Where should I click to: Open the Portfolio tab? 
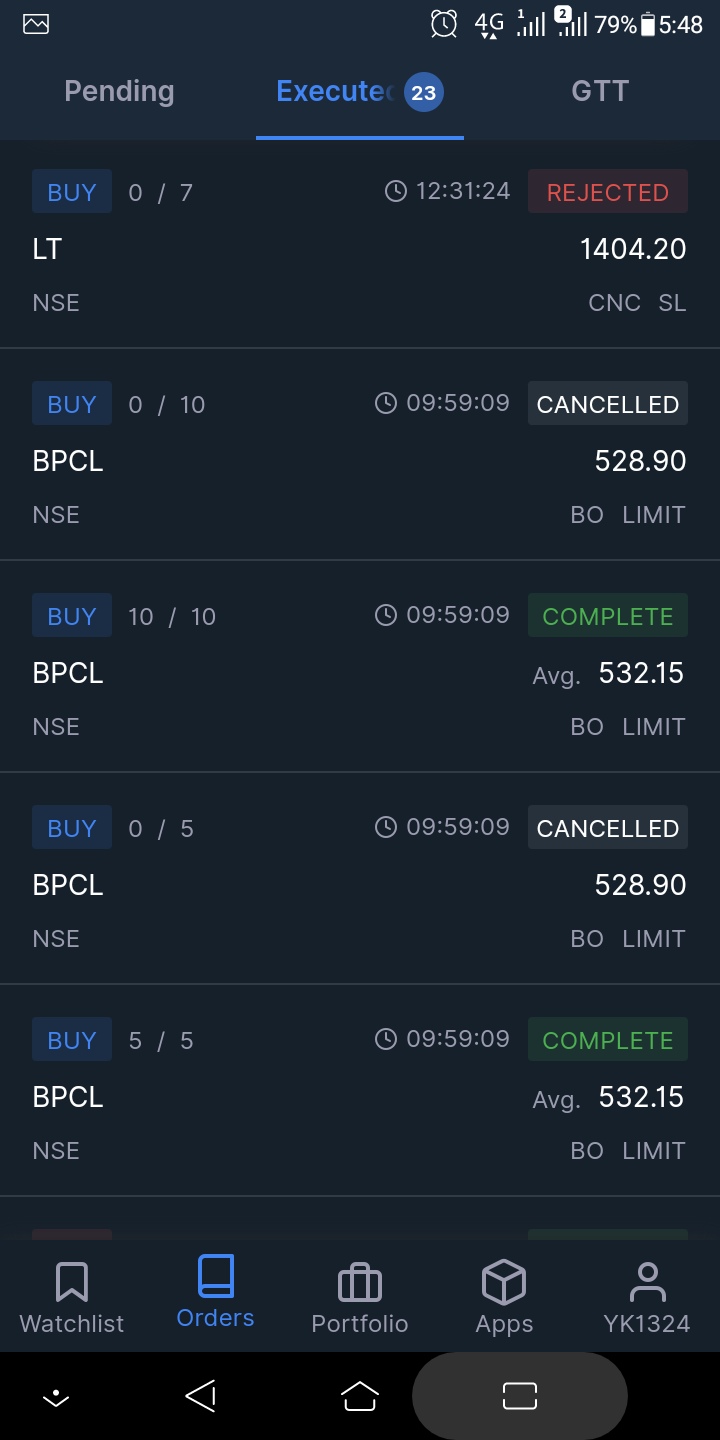coord(360,1297)
